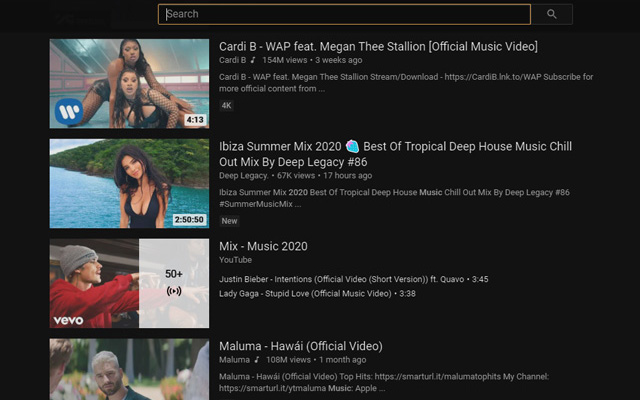Open Cardi B WAP video thumbnail

(129, 83)
